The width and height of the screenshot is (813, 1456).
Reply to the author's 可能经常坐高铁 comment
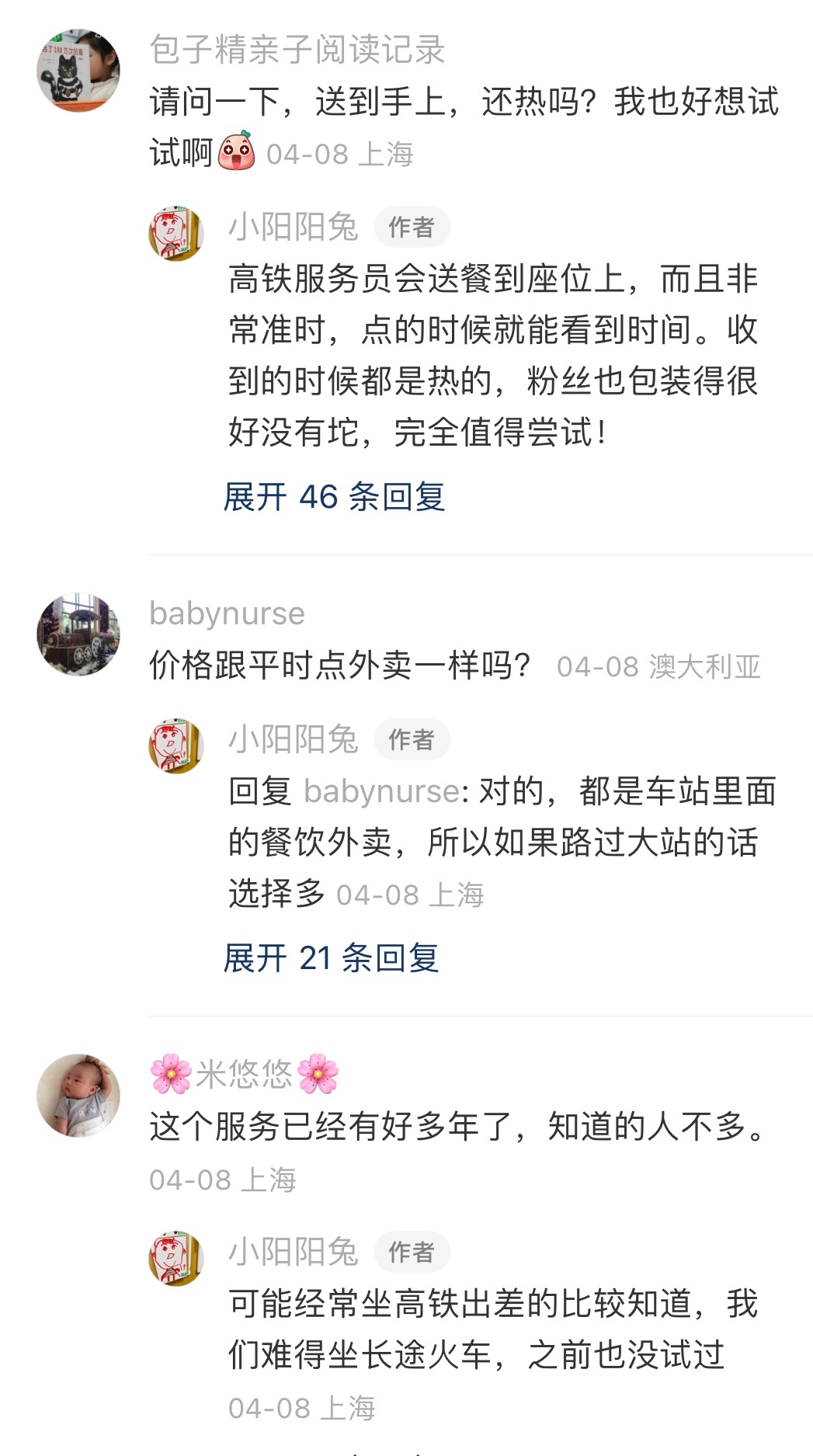click(492, 1329)
